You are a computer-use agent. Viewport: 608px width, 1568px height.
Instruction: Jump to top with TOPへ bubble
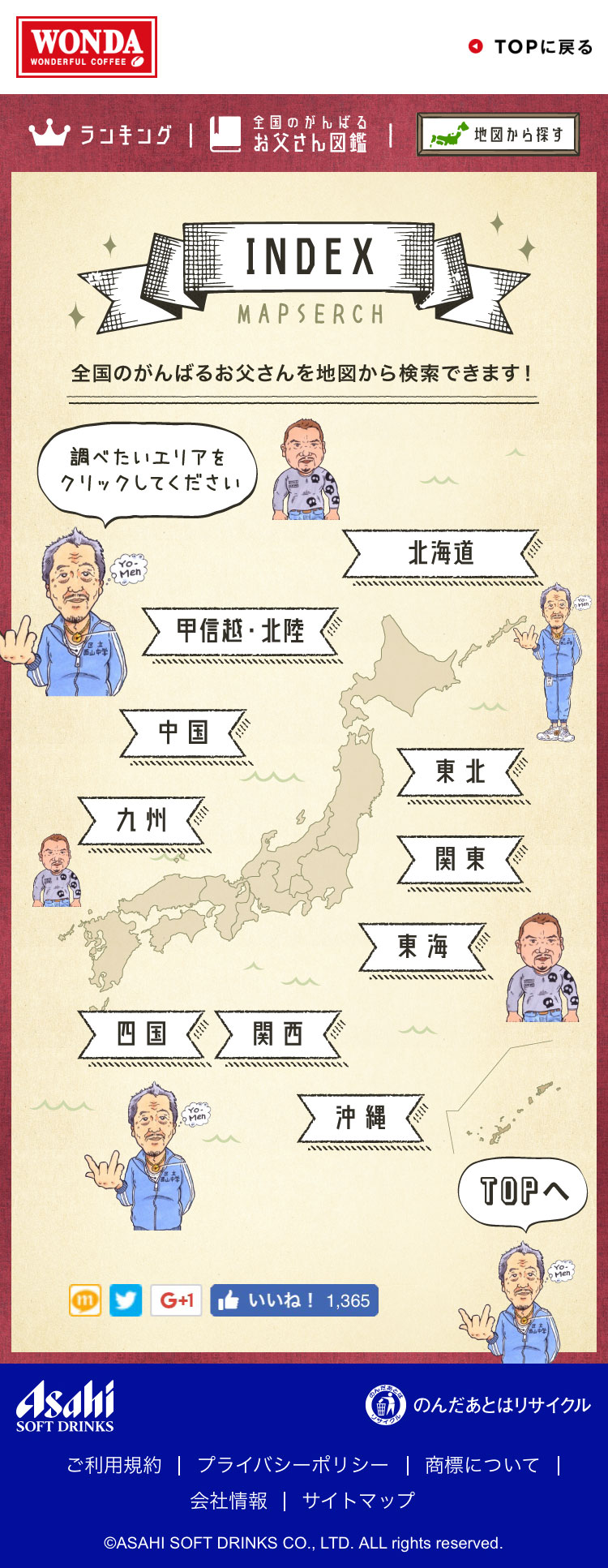click(x=523, y=1191)
